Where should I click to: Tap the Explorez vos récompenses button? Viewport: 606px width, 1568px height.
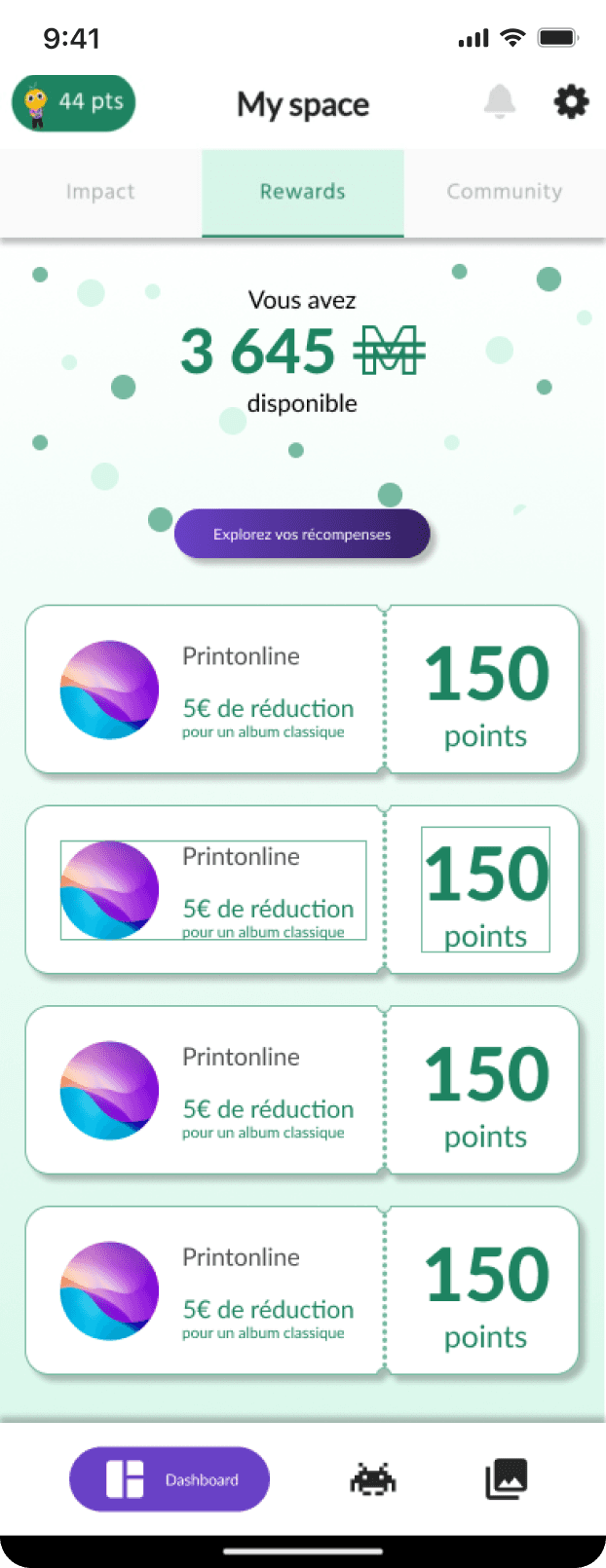click(x=302, y=534)
